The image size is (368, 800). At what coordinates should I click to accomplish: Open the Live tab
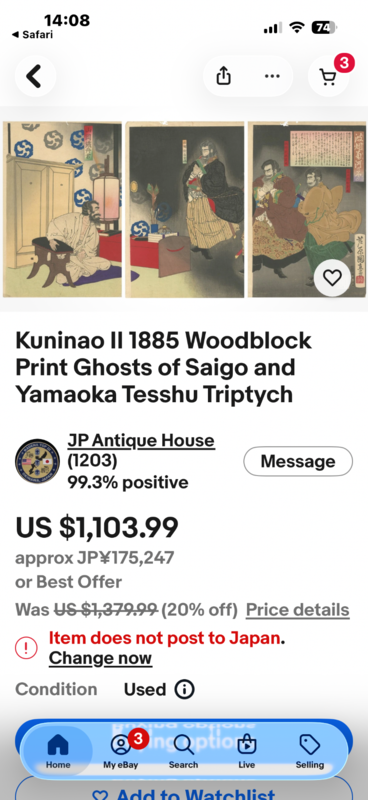247,751
